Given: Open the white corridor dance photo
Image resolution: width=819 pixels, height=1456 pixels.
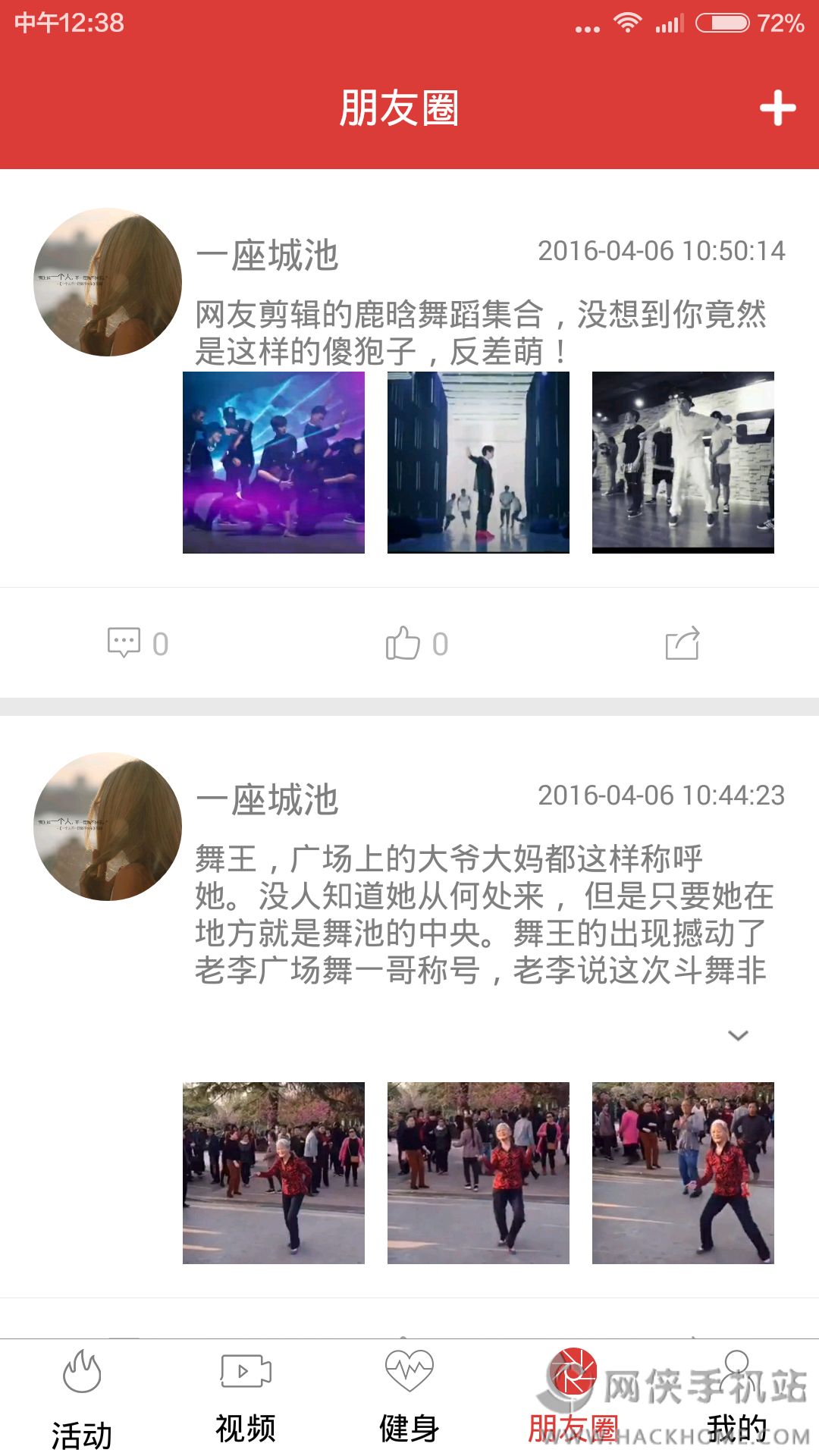Looking at the screenshot, I should (479, 463).
